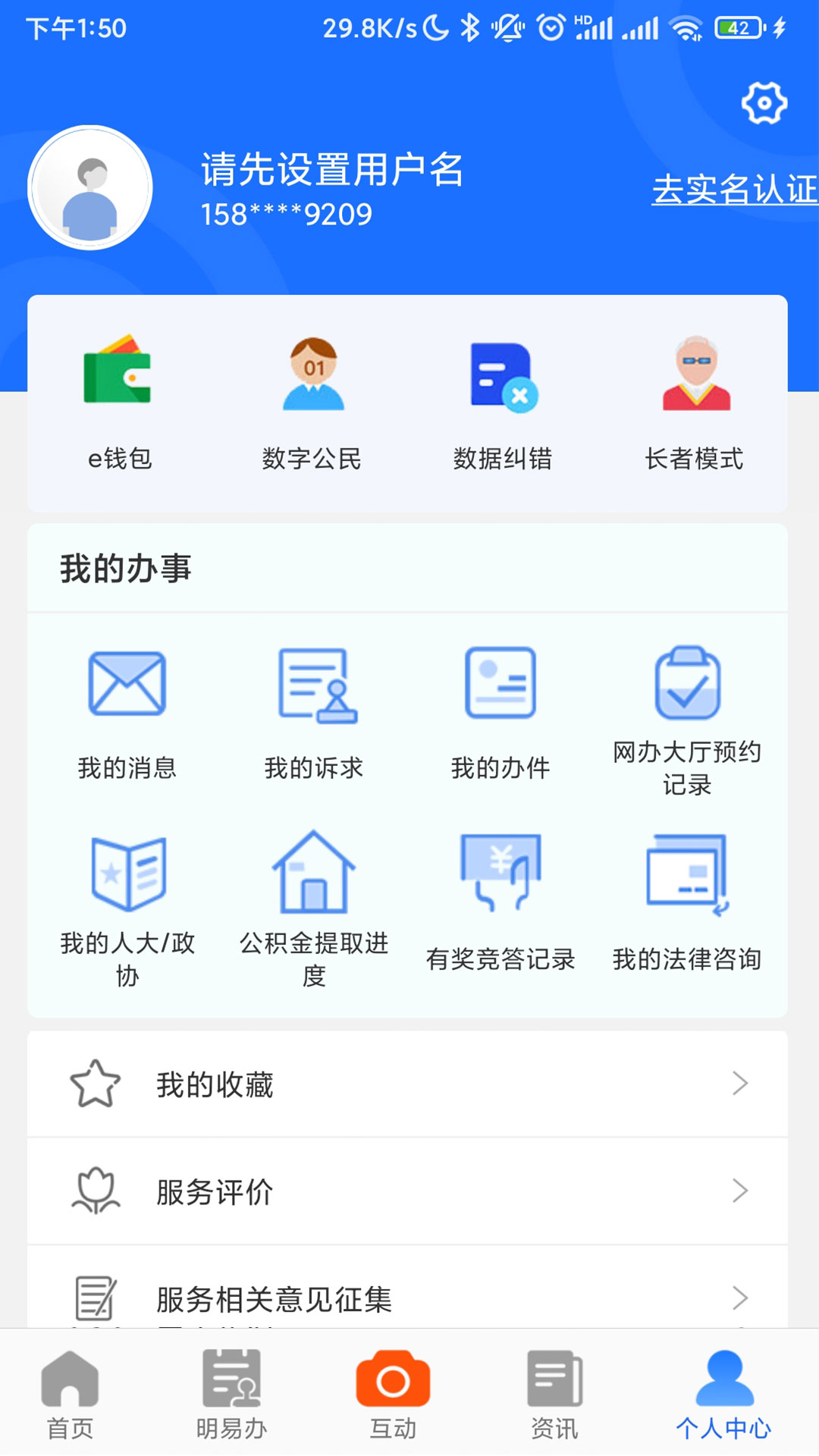Open 服务评价 row

[408, 1191]
